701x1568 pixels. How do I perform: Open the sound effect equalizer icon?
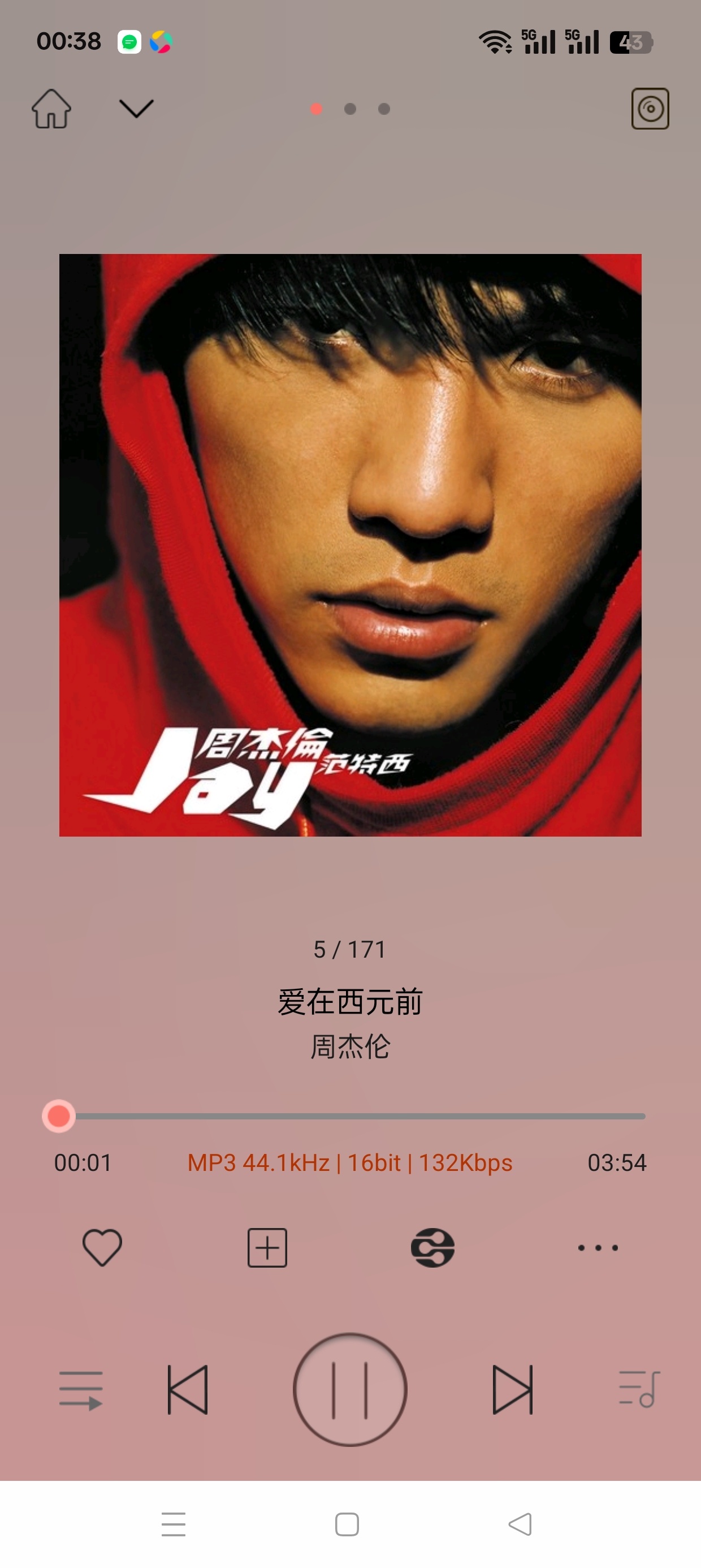click(432, 1247)
